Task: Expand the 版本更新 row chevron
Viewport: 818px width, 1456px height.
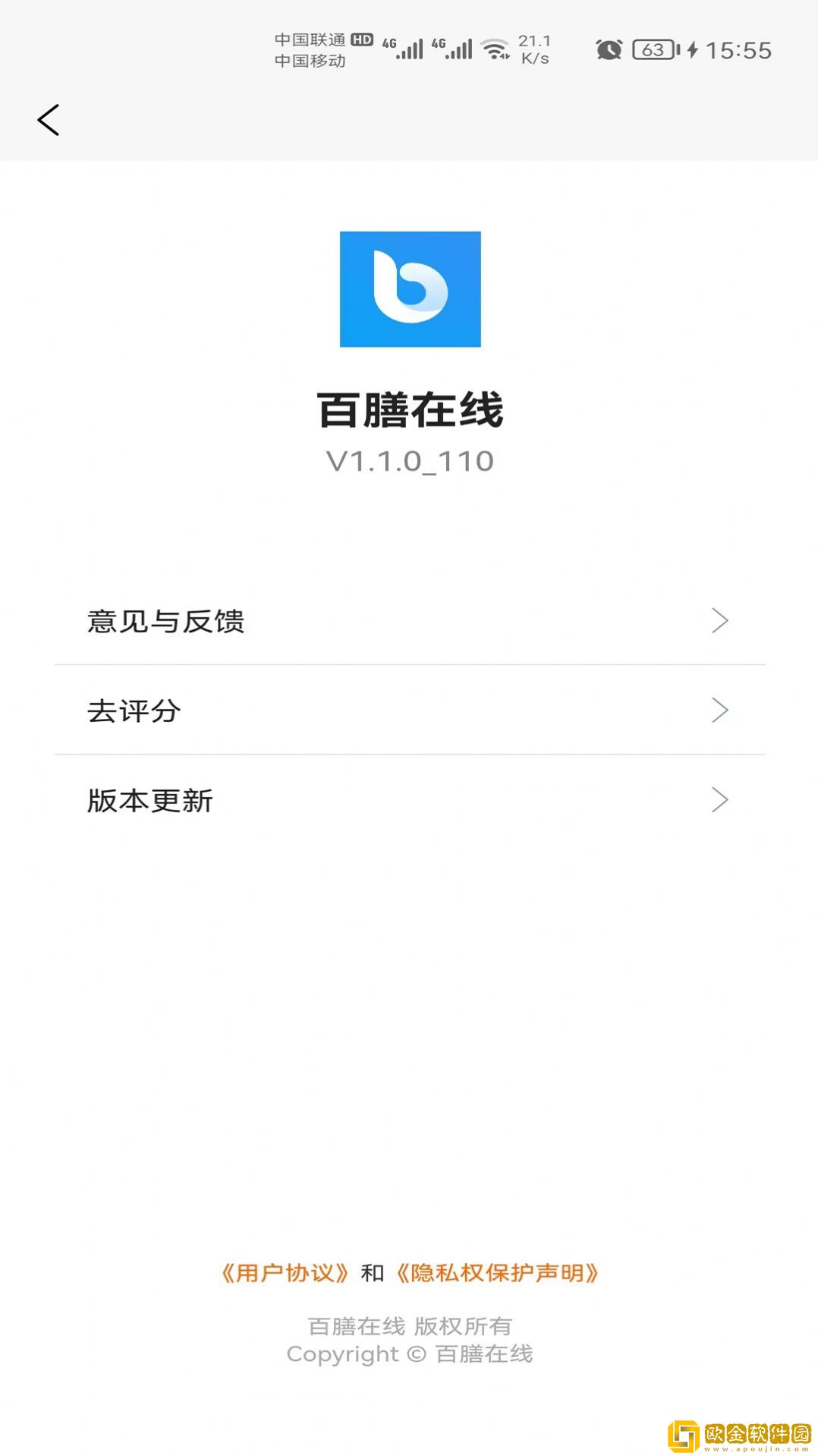Action: pos(721,800)
